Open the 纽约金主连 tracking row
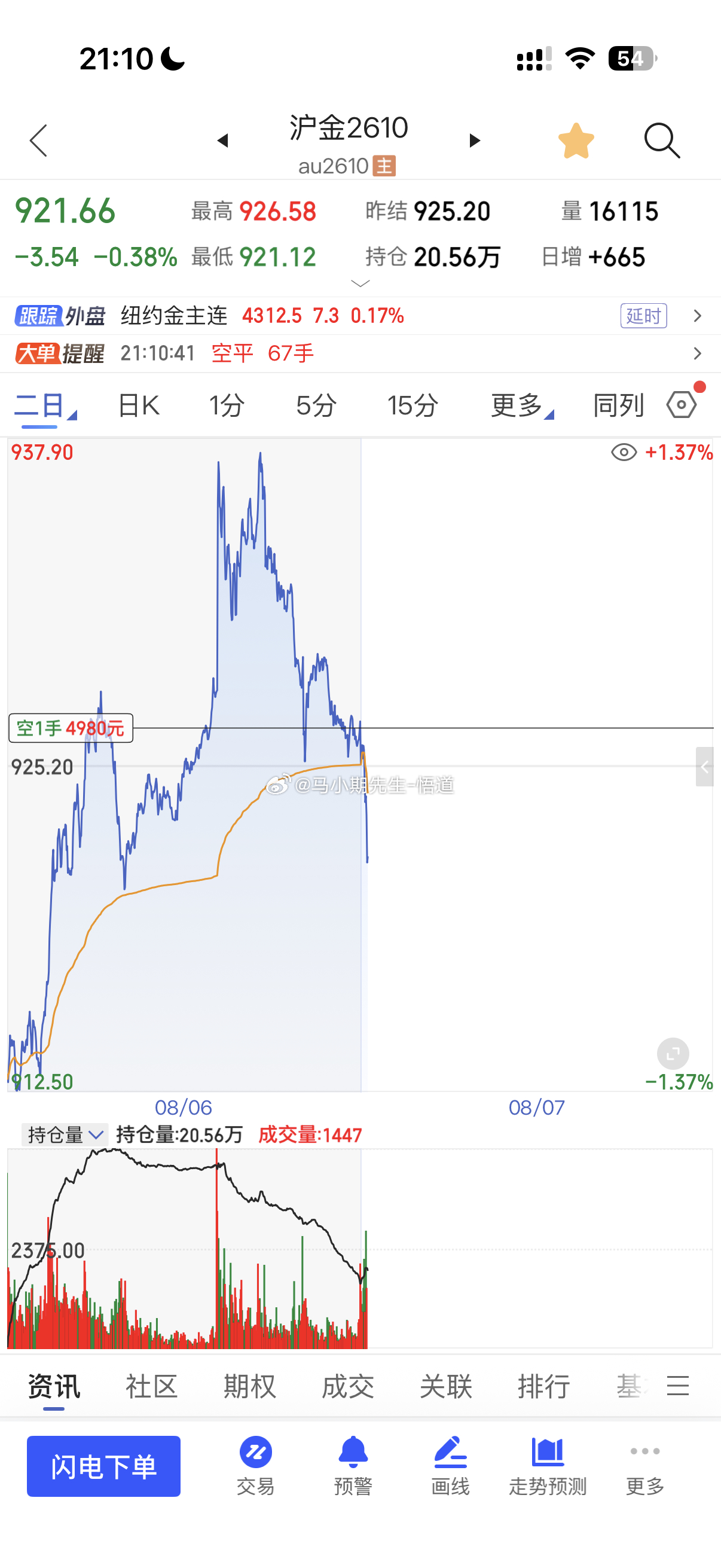 coord(360,316)
